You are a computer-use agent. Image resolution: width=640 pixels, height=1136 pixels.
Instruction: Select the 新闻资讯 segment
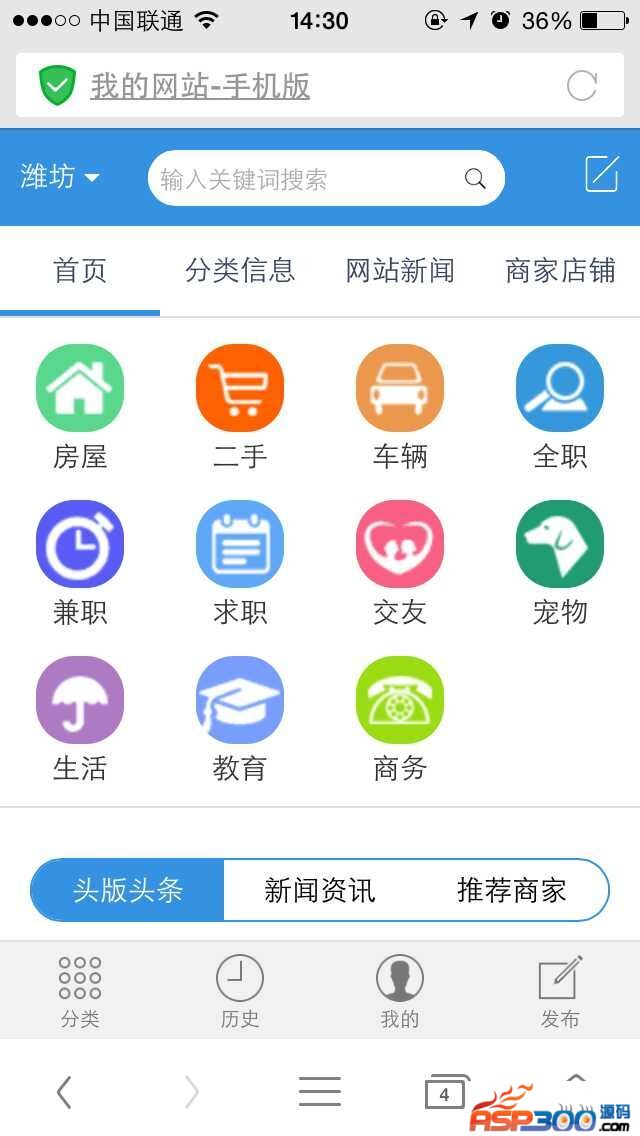click(319, 890)
